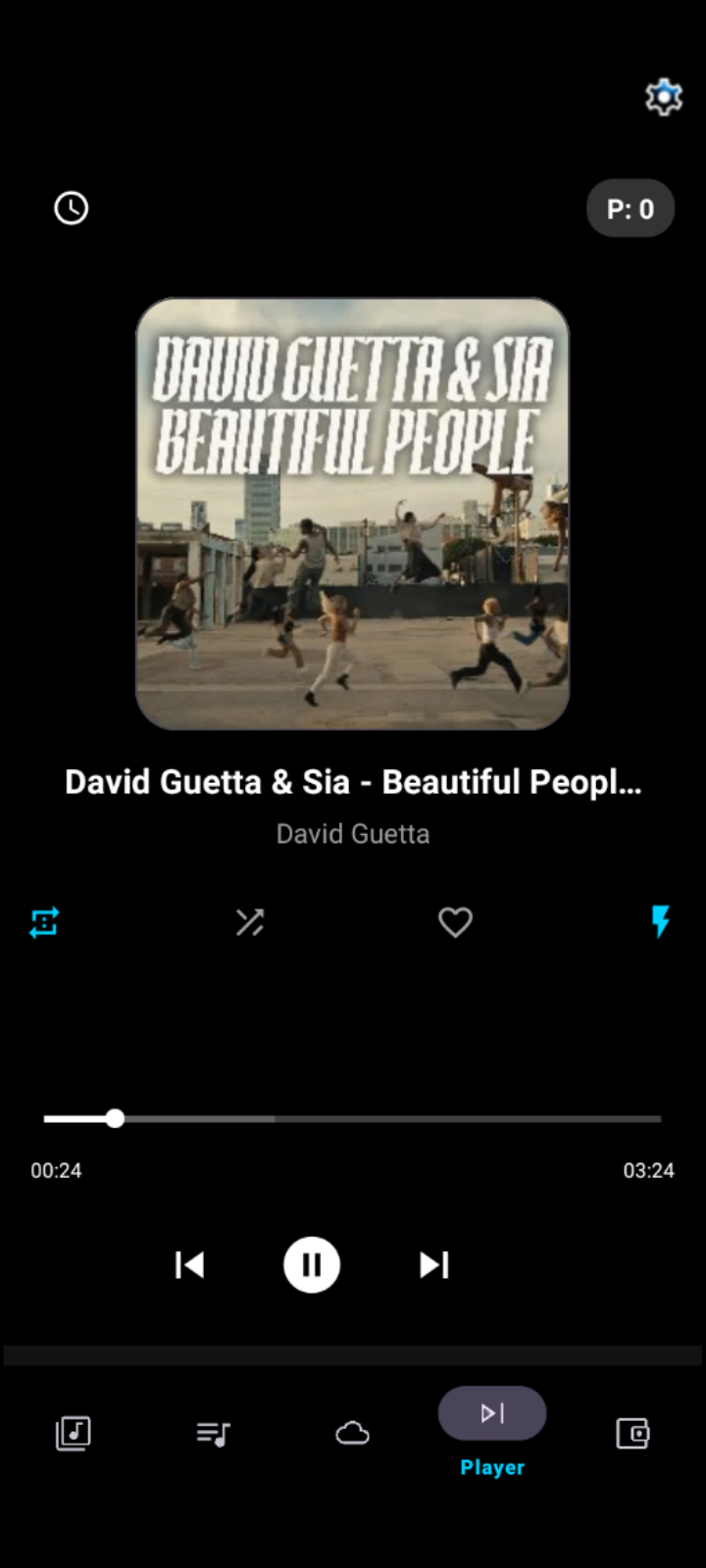Switch to the playlist tab
The width and height of the screenshot is (706, 1568).
pyautogui.click(x=213, y=1434)
